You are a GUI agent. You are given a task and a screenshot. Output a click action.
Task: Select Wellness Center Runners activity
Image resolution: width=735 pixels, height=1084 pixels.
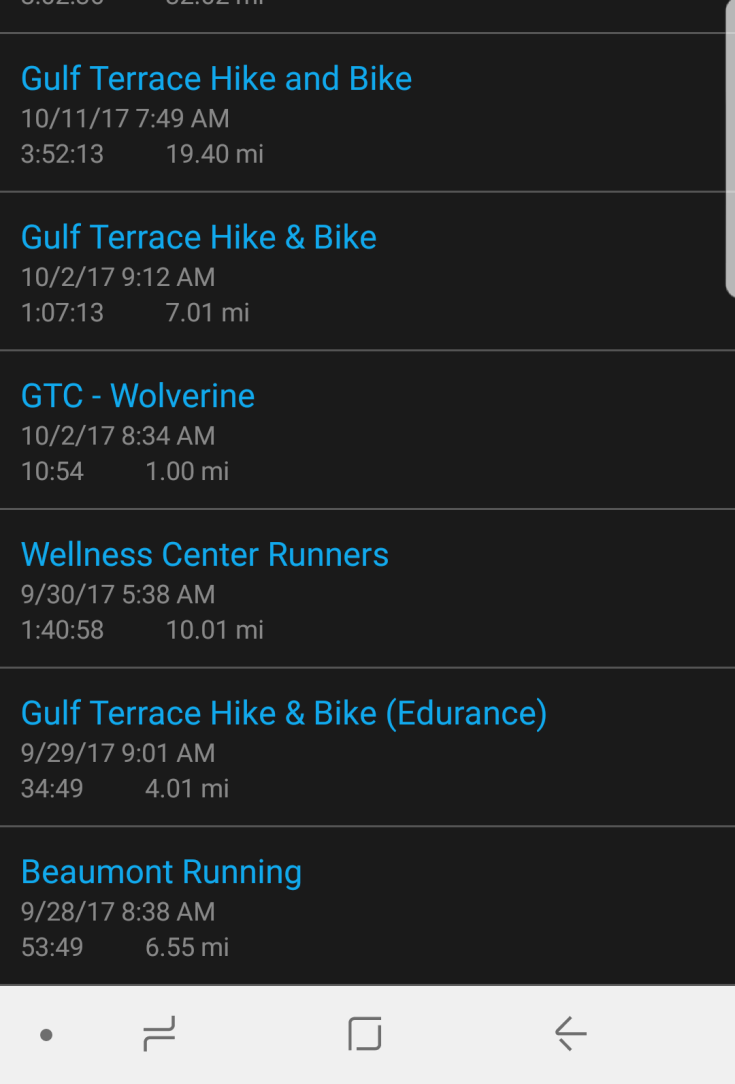(205, 555)
